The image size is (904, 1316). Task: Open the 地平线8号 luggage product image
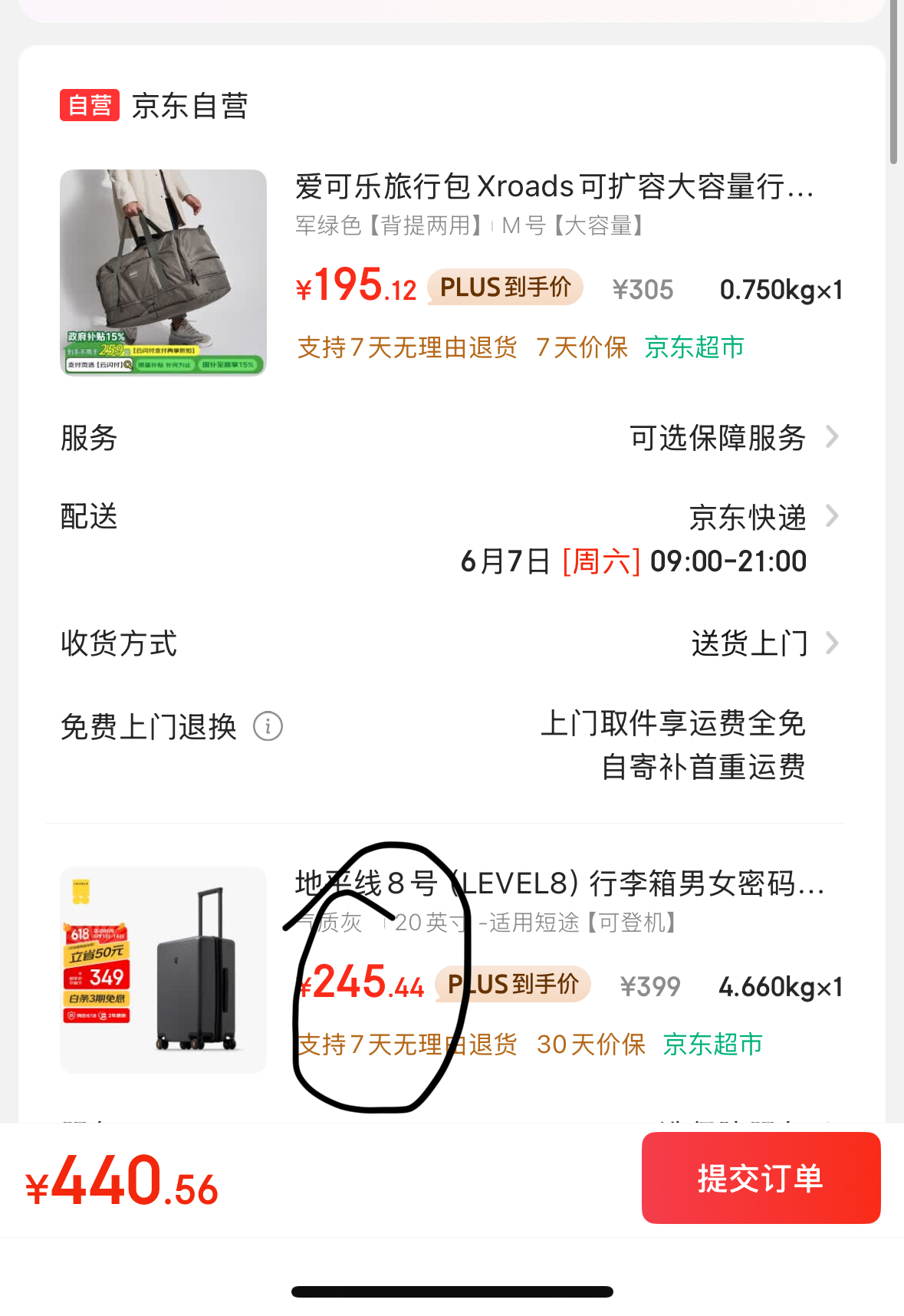[163, 969]
